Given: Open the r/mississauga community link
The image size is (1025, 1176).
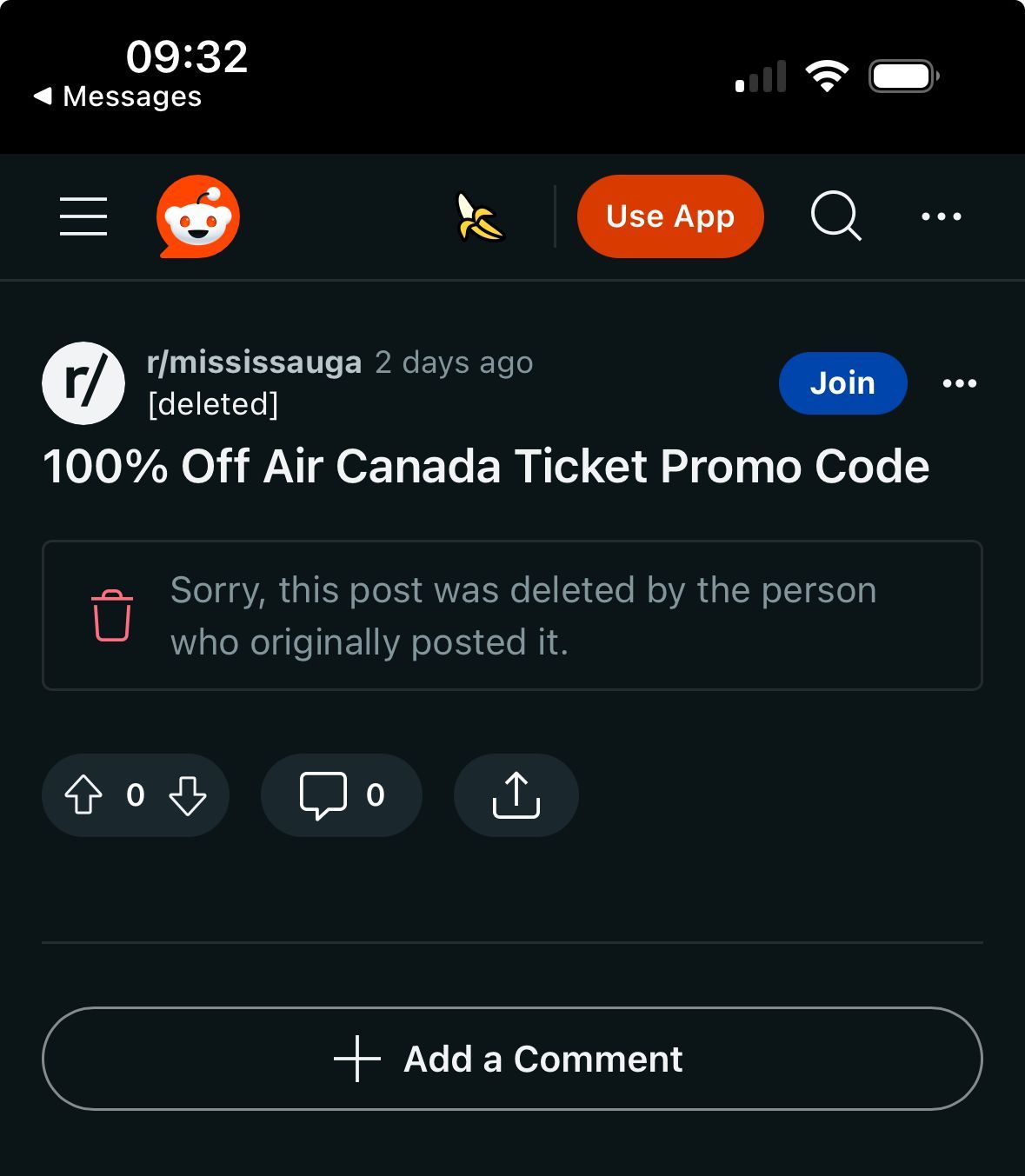Looking at the screenshot, I should [254, 362].
